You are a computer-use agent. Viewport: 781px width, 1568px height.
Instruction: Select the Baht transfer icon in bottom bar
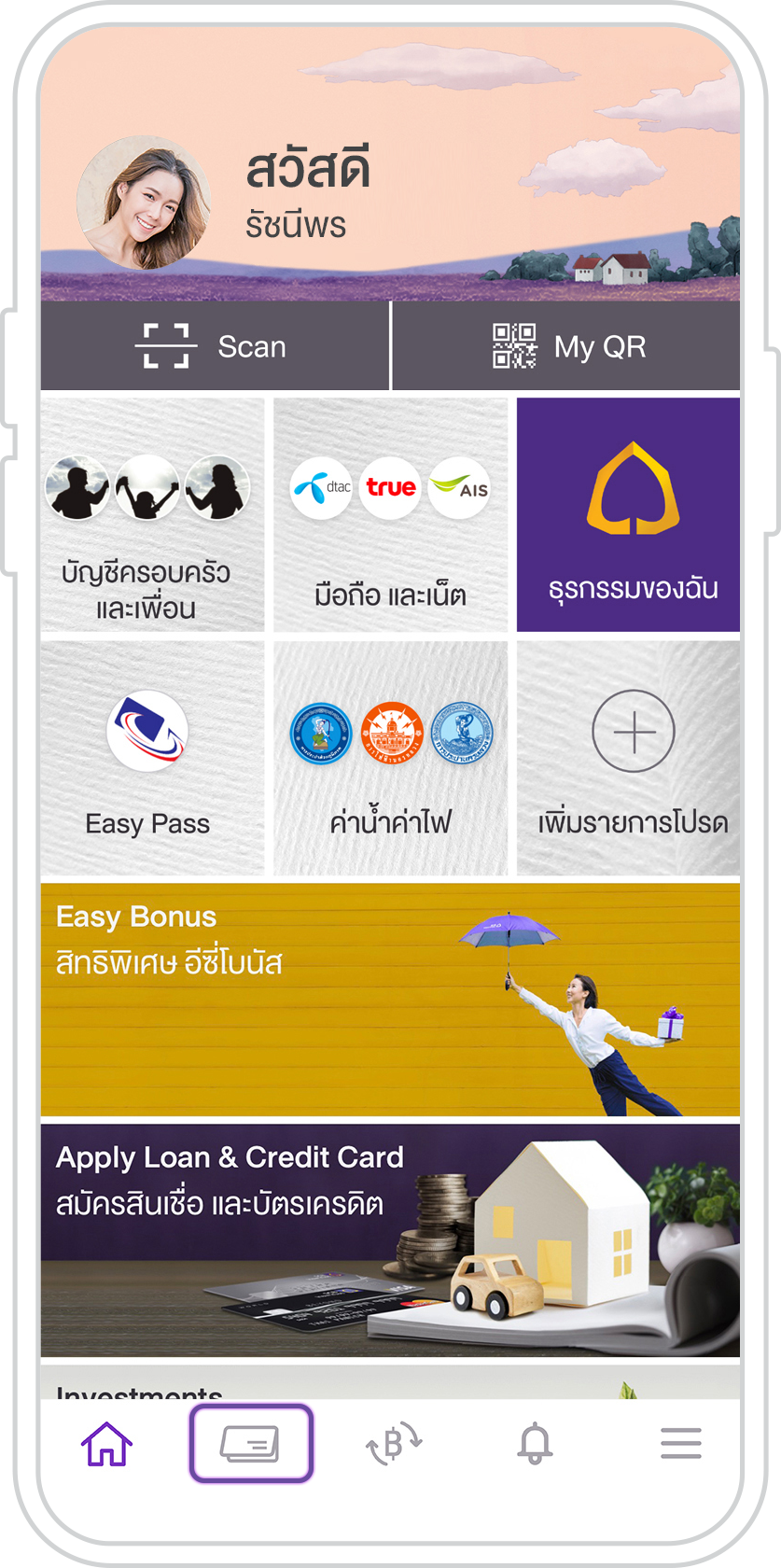(393, 1442)
